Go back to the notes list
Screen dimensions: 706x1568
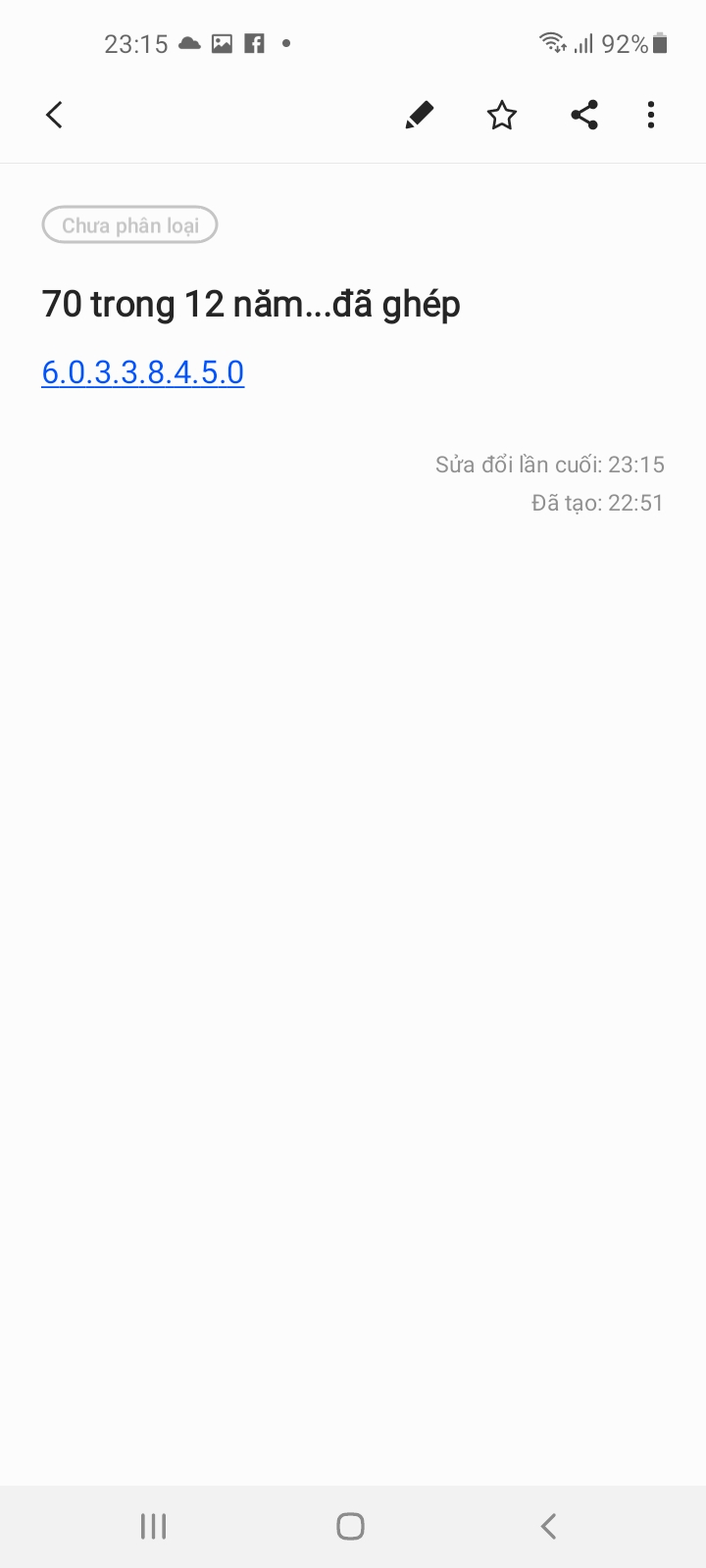55,116
